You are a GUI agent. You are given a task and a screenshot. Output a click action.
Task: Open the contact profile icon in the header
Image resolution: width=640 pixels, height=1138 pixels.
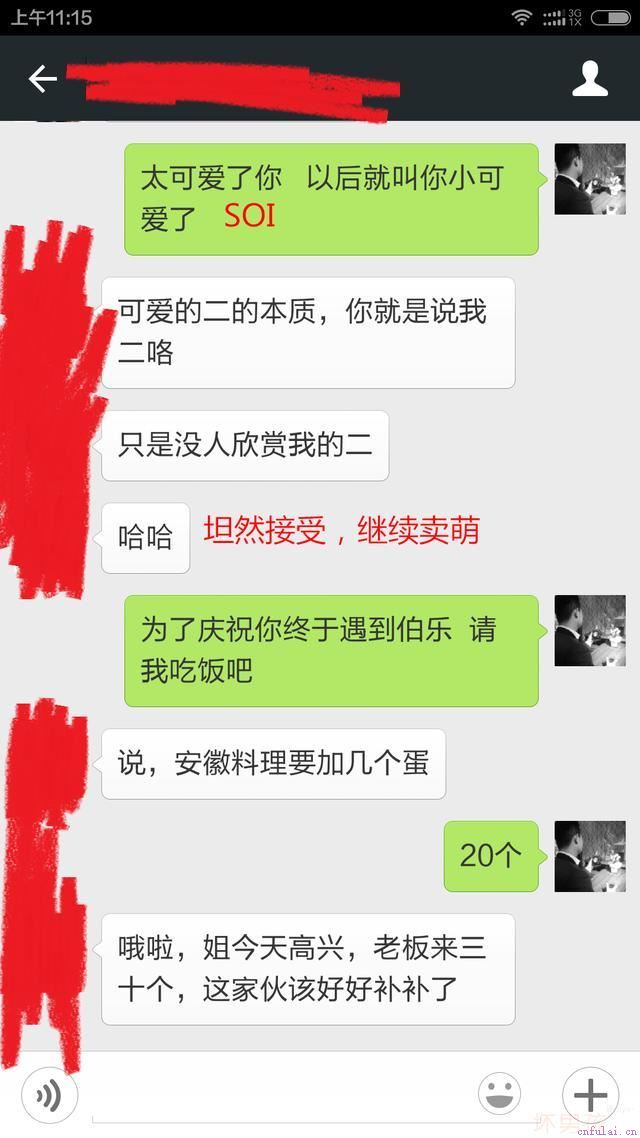point(590,79)
